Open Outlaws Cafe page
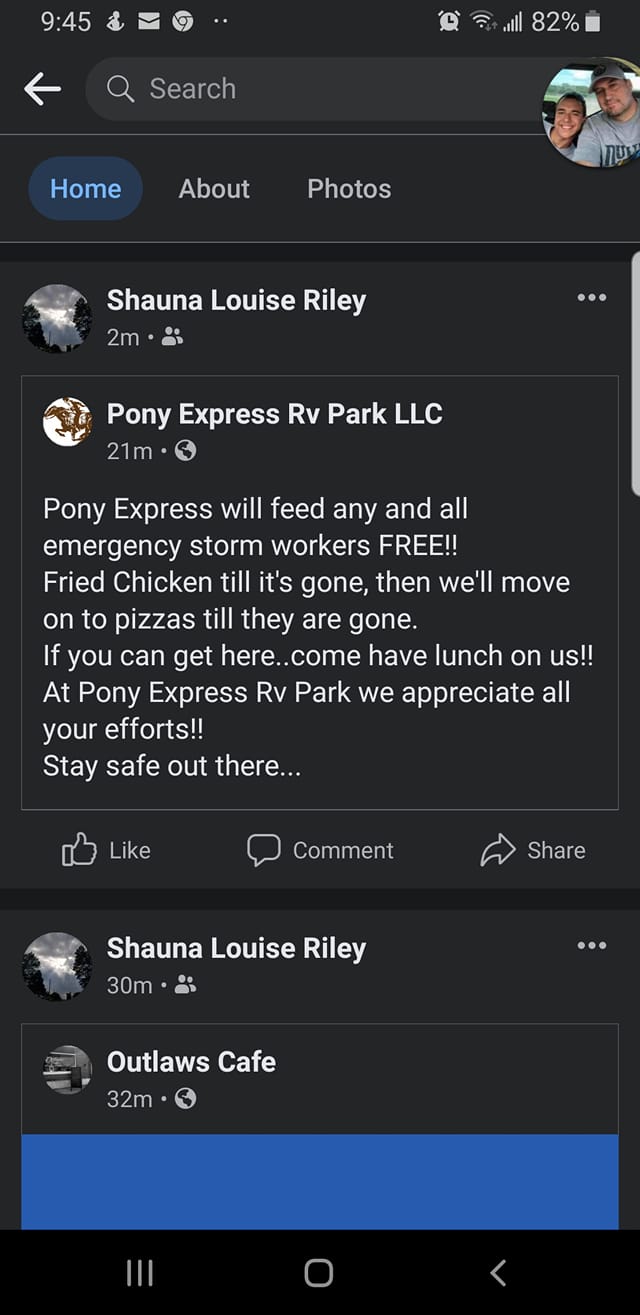Image resolution: width=640 pixels, height=1315 pixels. (x=191, y=1062)
